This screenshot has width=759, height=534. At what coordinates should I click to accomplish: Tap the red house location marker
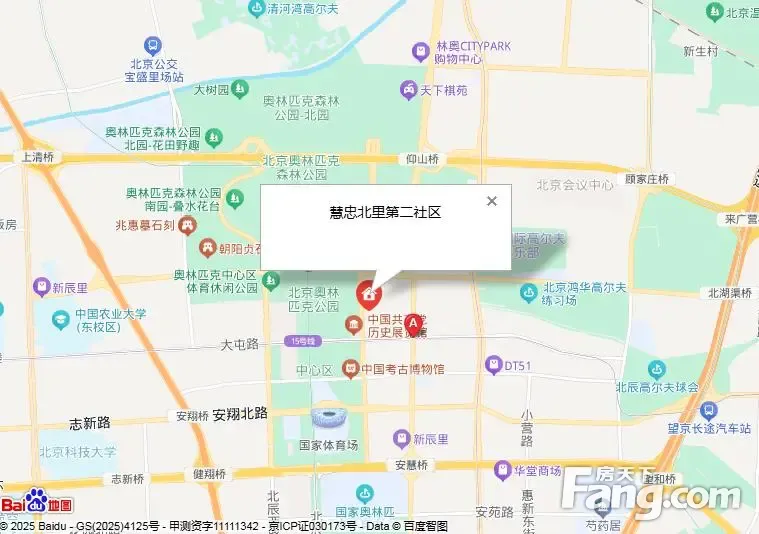(368, 295)
